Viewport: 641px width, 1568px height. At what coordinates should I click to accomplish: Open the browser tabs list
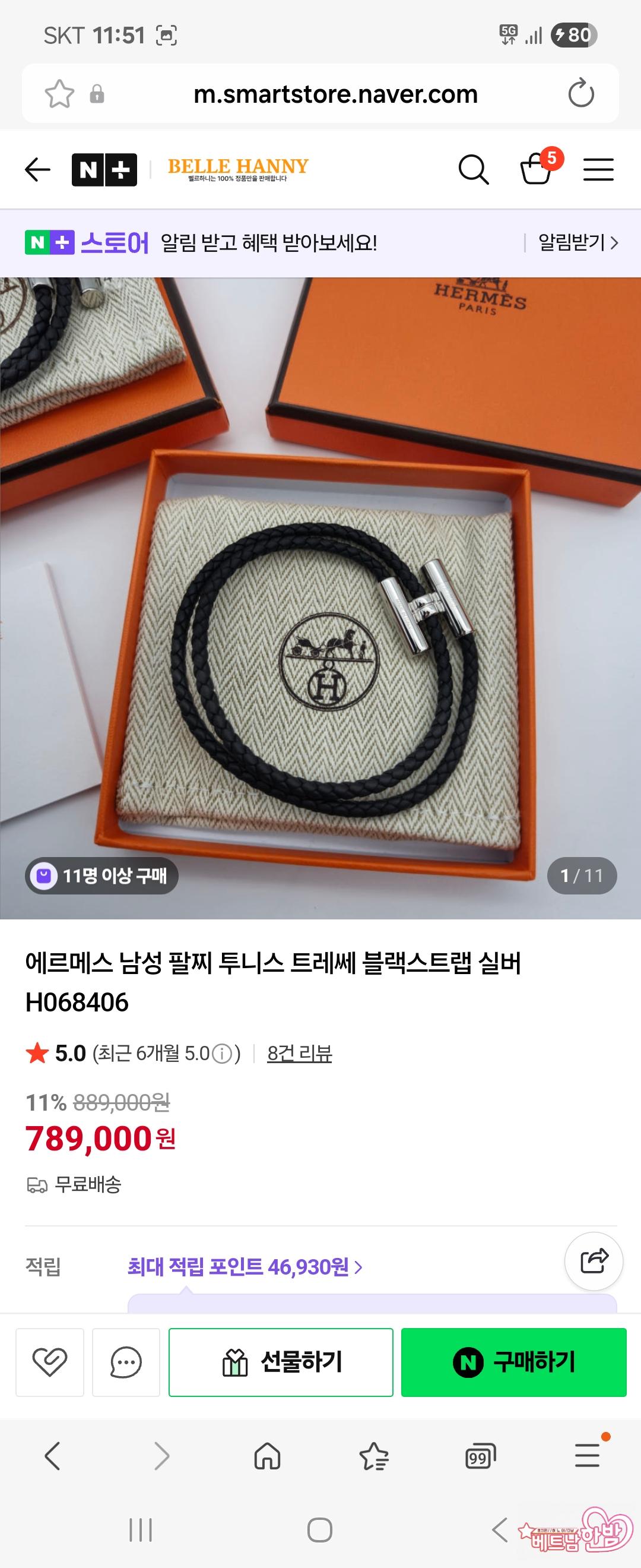[x=480, y=1456]
